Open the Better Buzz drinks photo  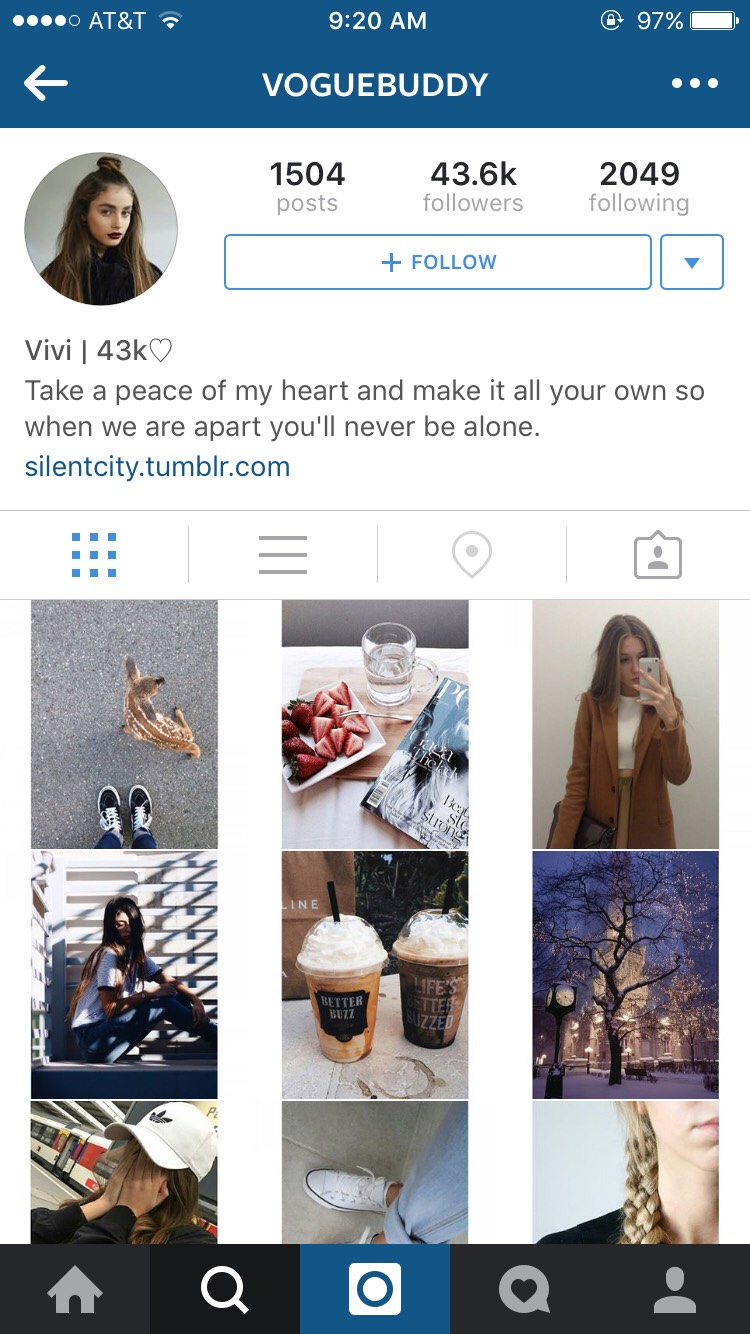click(x=375, y=975)
